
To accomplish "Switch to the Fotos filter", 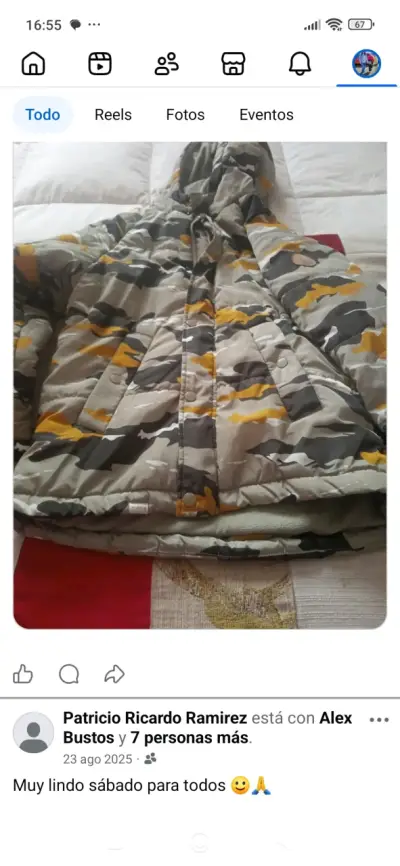I will [185, 115].
